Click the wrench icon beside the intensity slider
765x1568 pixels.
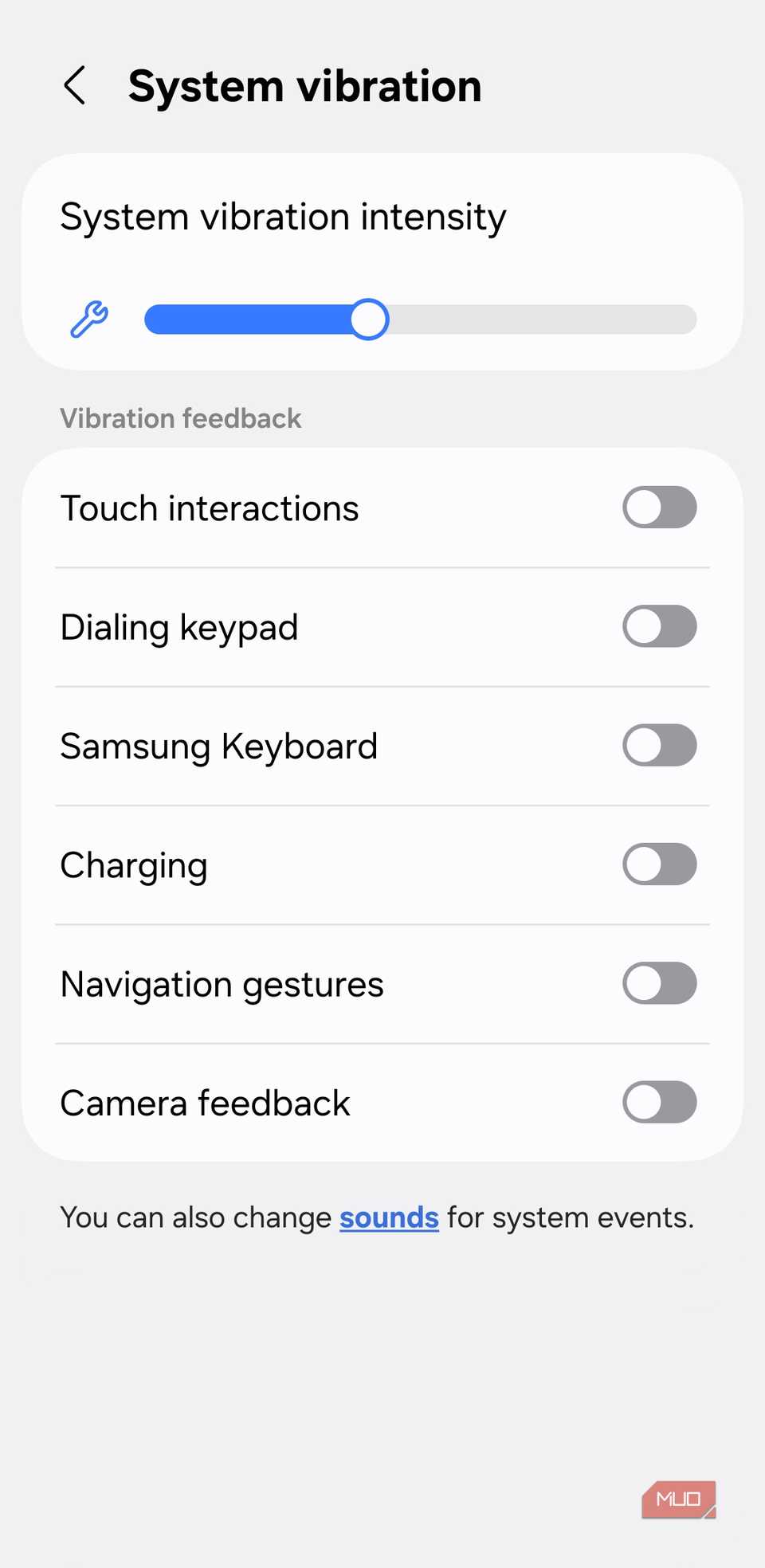[x=89, y=319]
